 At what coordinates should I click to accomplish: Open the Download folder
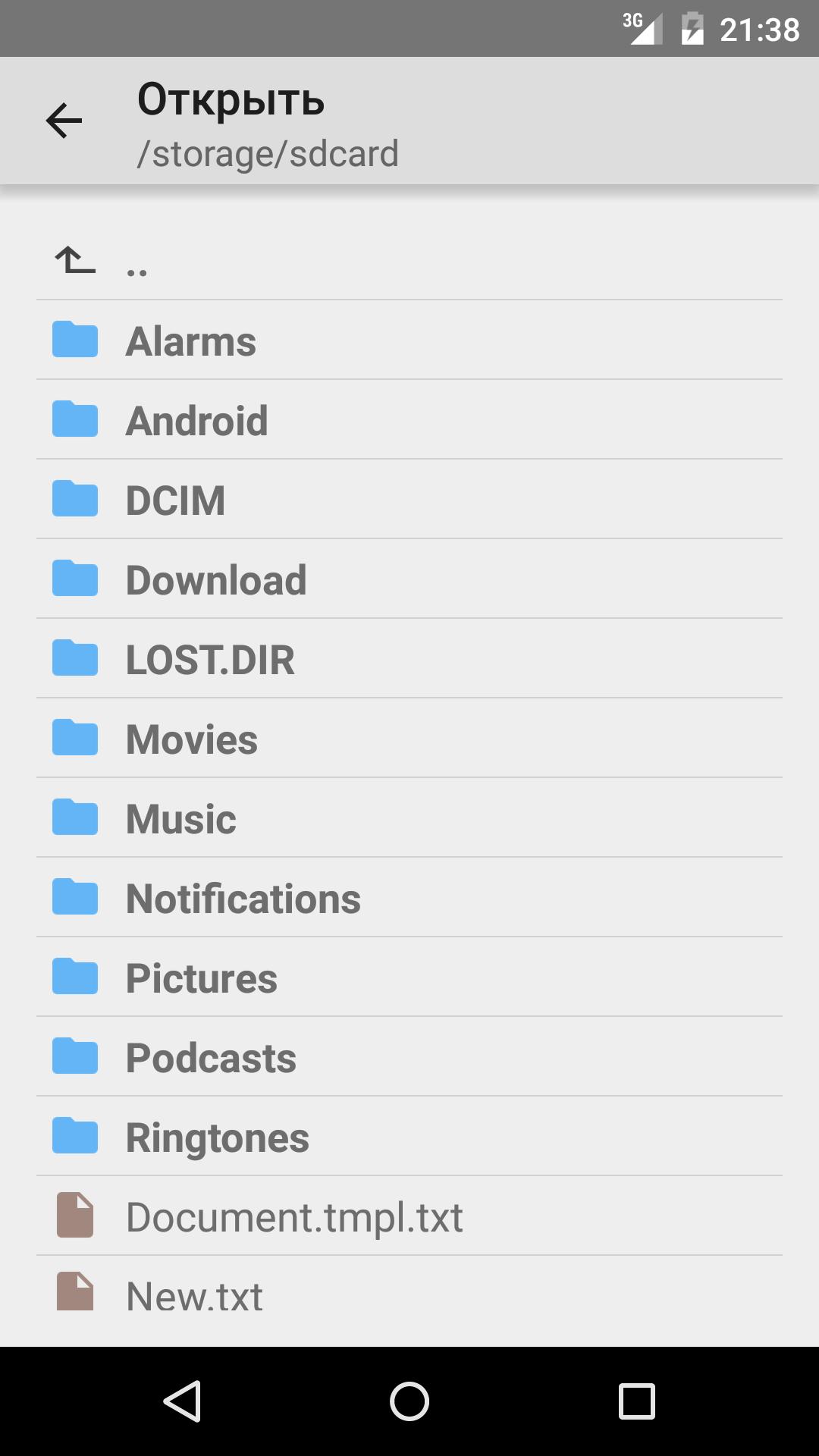pyautogui.click(x=409, y=579)
